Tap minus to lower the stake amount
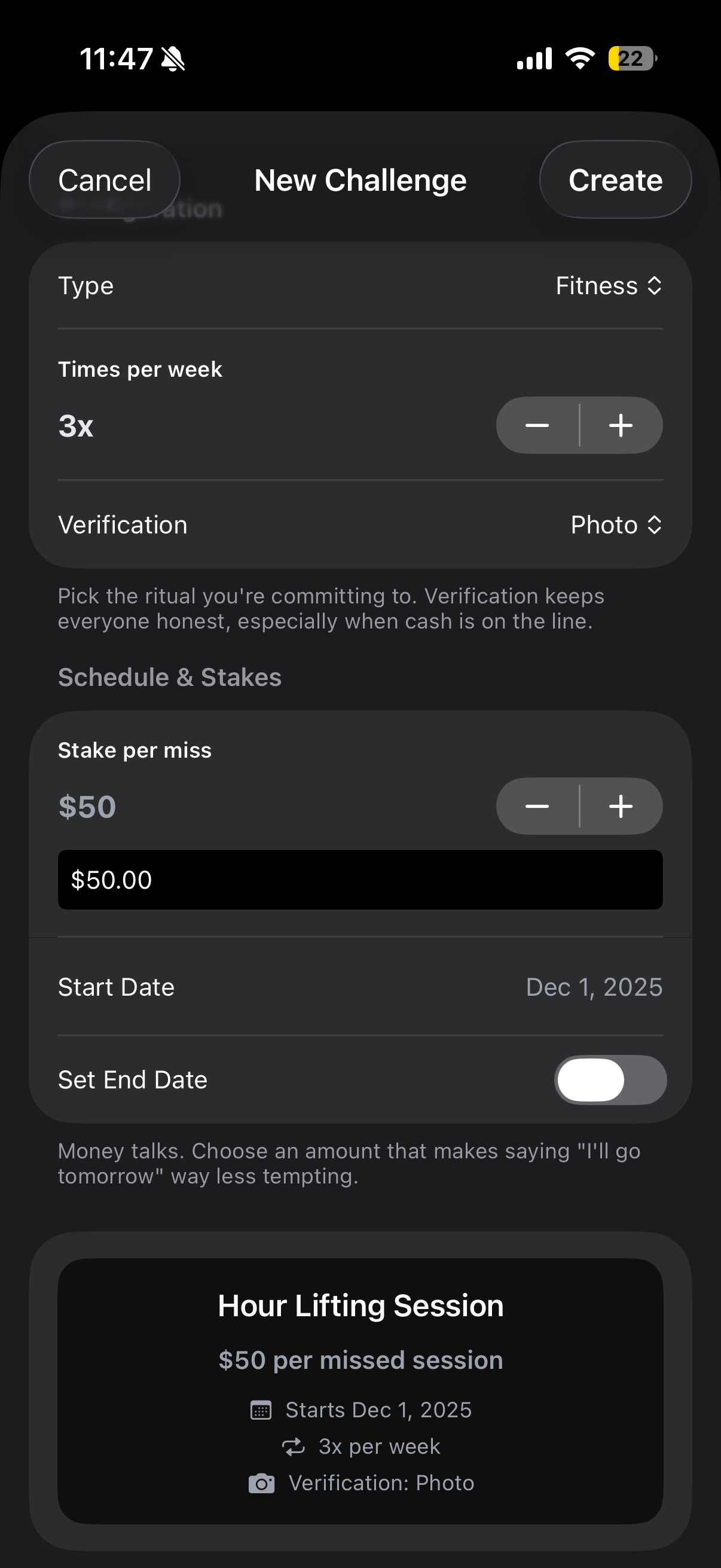721x1568 pixels. [538, 806]
